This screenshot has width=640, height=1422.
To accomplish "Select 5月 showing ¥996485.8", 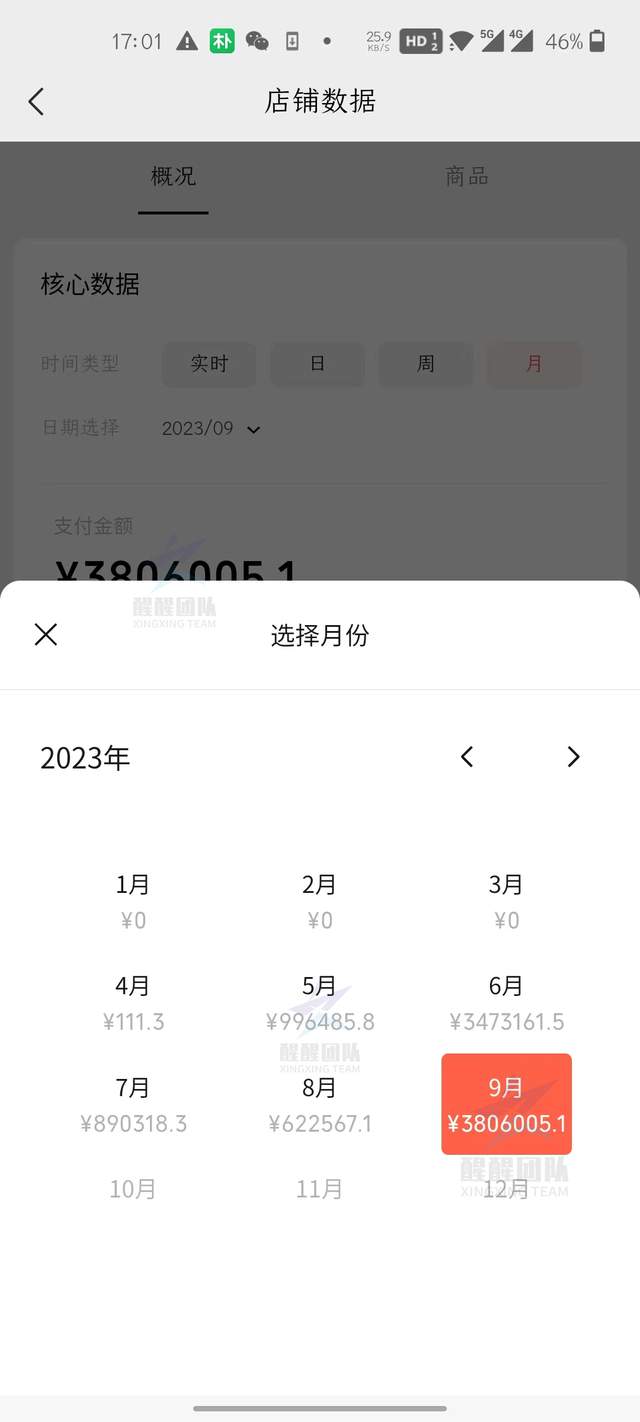I will tap(320, 1003).
